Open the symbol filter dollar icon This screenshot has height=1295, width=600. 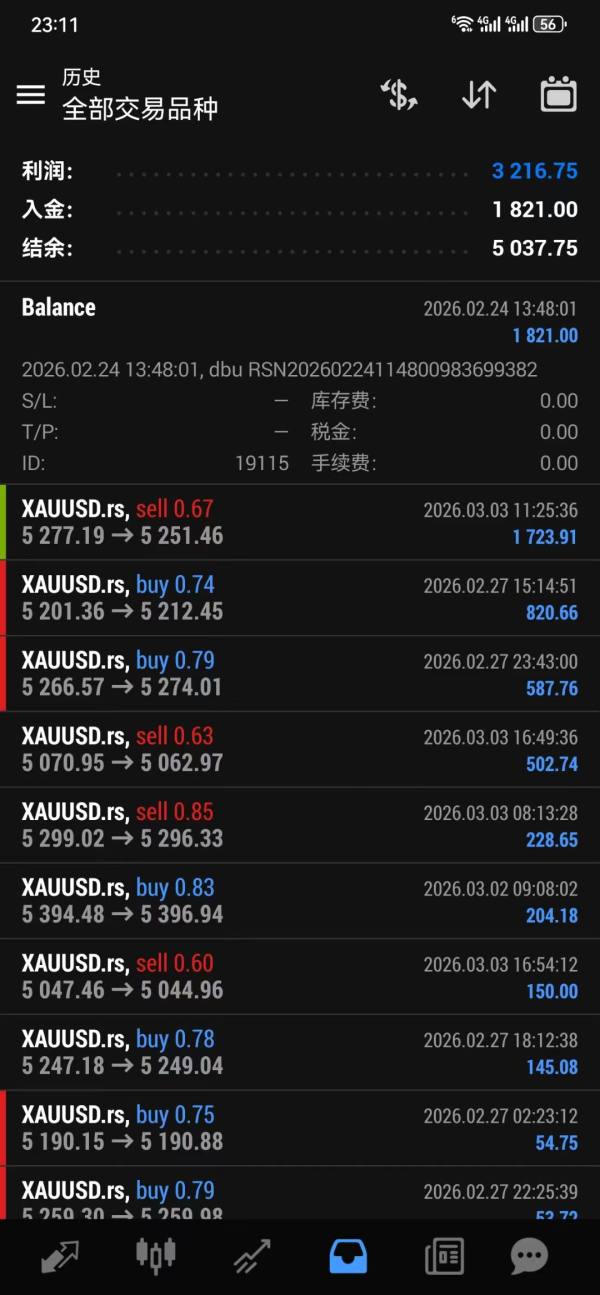click(399, 95)
